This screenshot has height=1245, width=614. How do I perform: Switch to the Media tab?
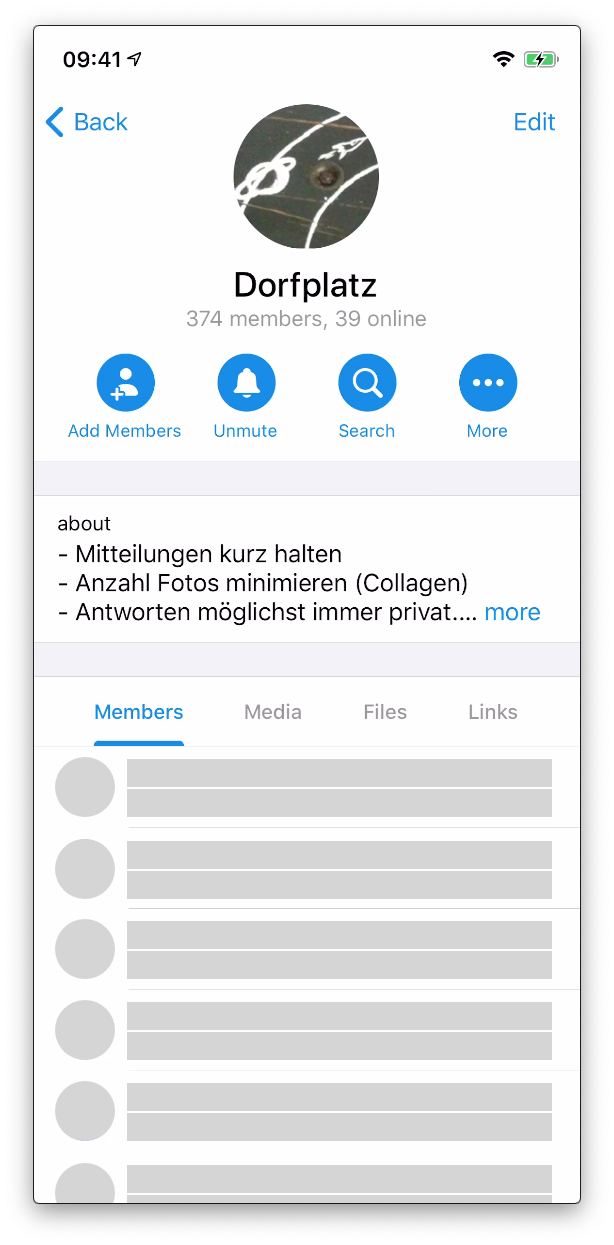tap(273, 712)
